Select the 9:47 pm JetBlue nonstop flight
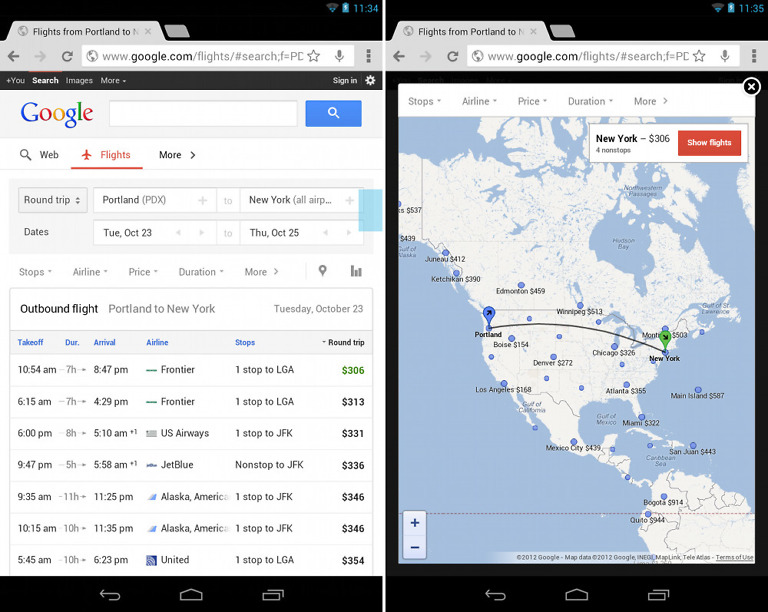768x612 pixels. pyautogui.click(x=190, y=465)
